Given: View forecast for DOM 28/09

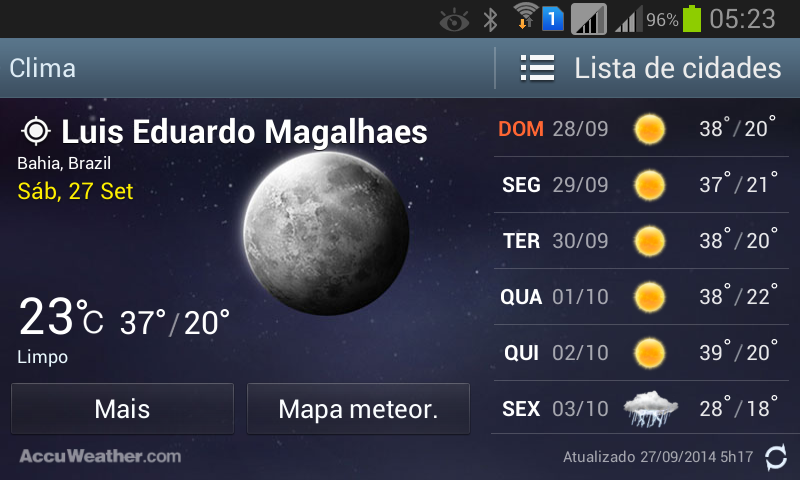Looking at the screenshot, I should coord(640,129).
